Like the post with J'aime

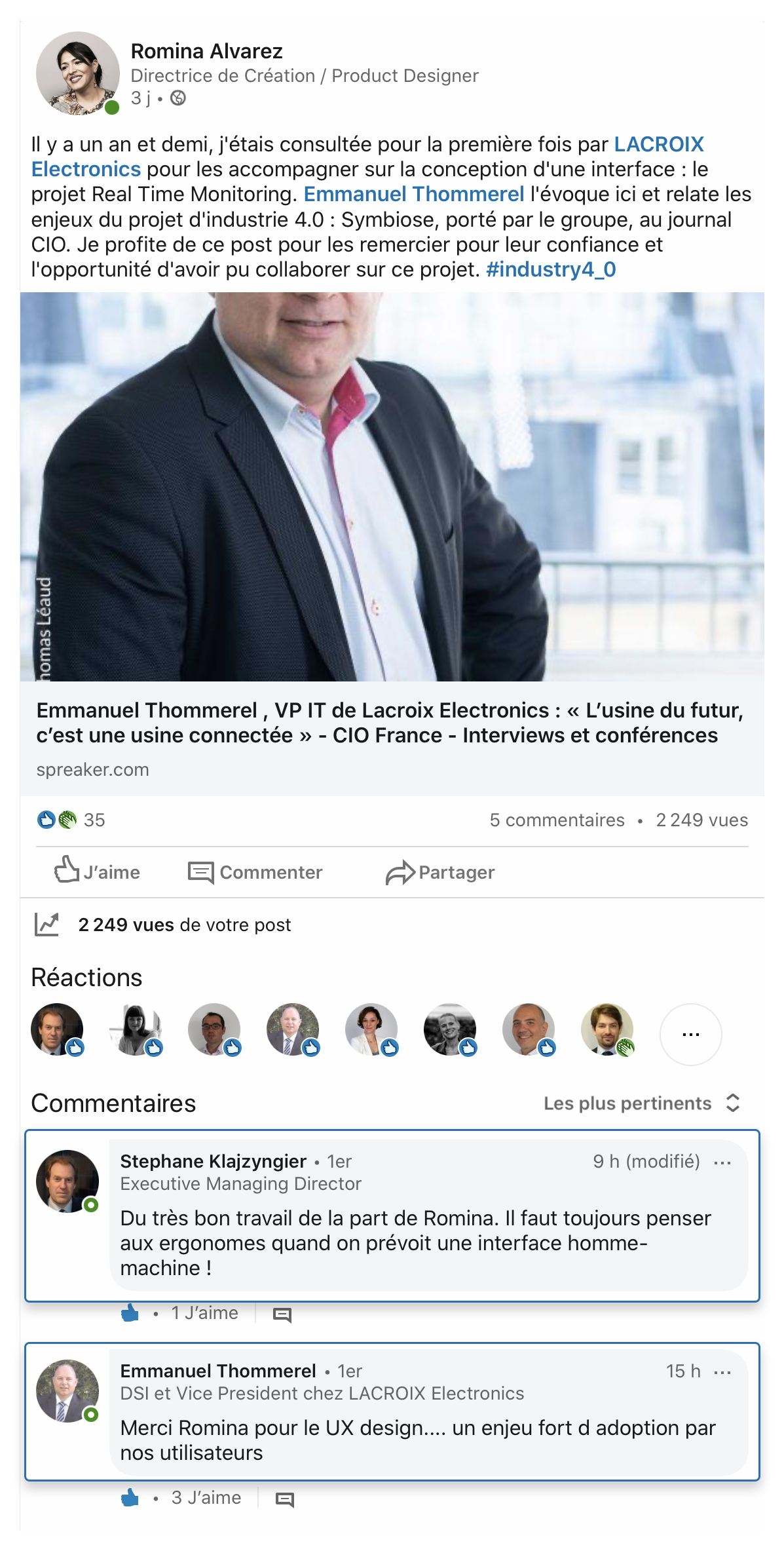pos(97,872)
